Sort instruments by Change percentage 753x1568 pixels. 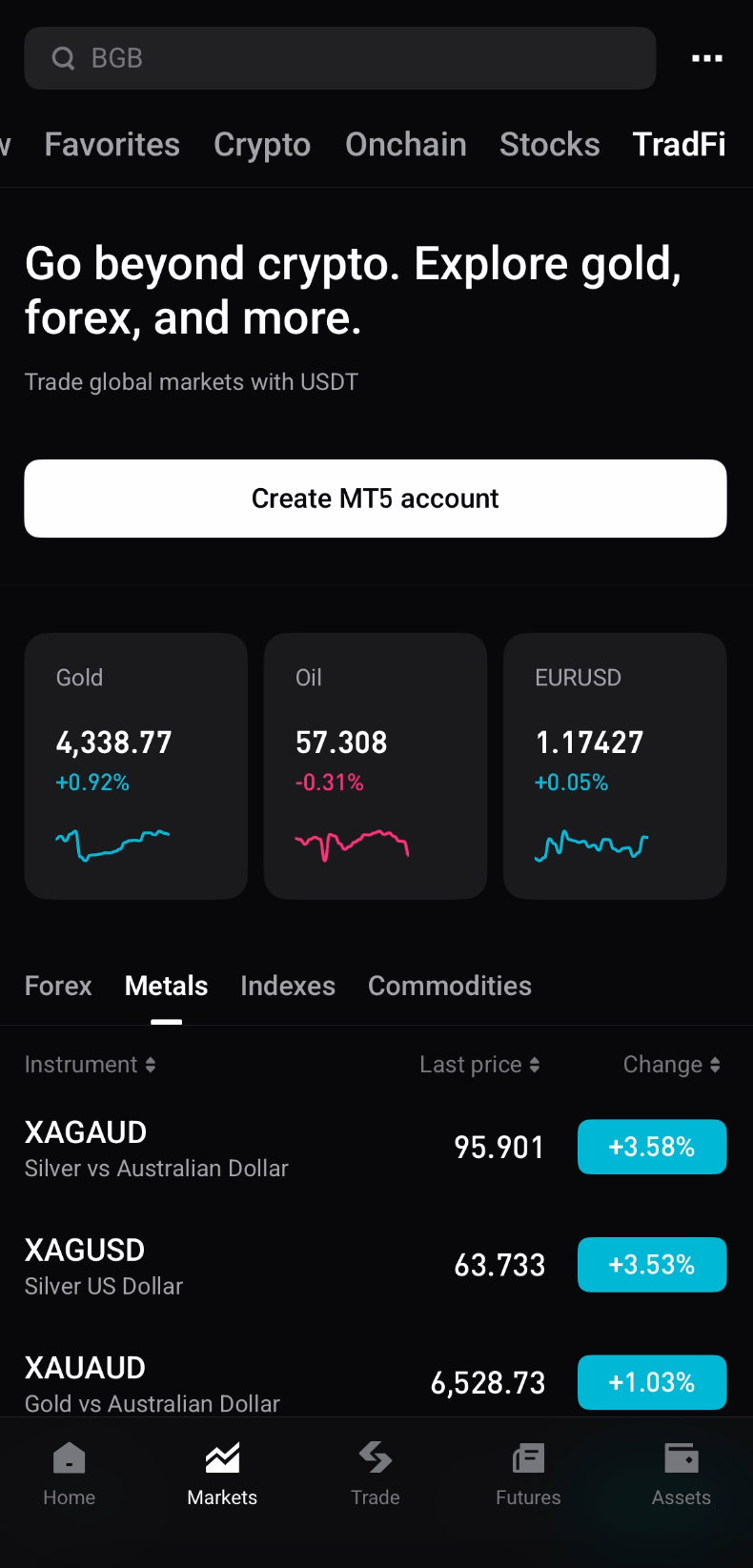(x=672, y=1065)
